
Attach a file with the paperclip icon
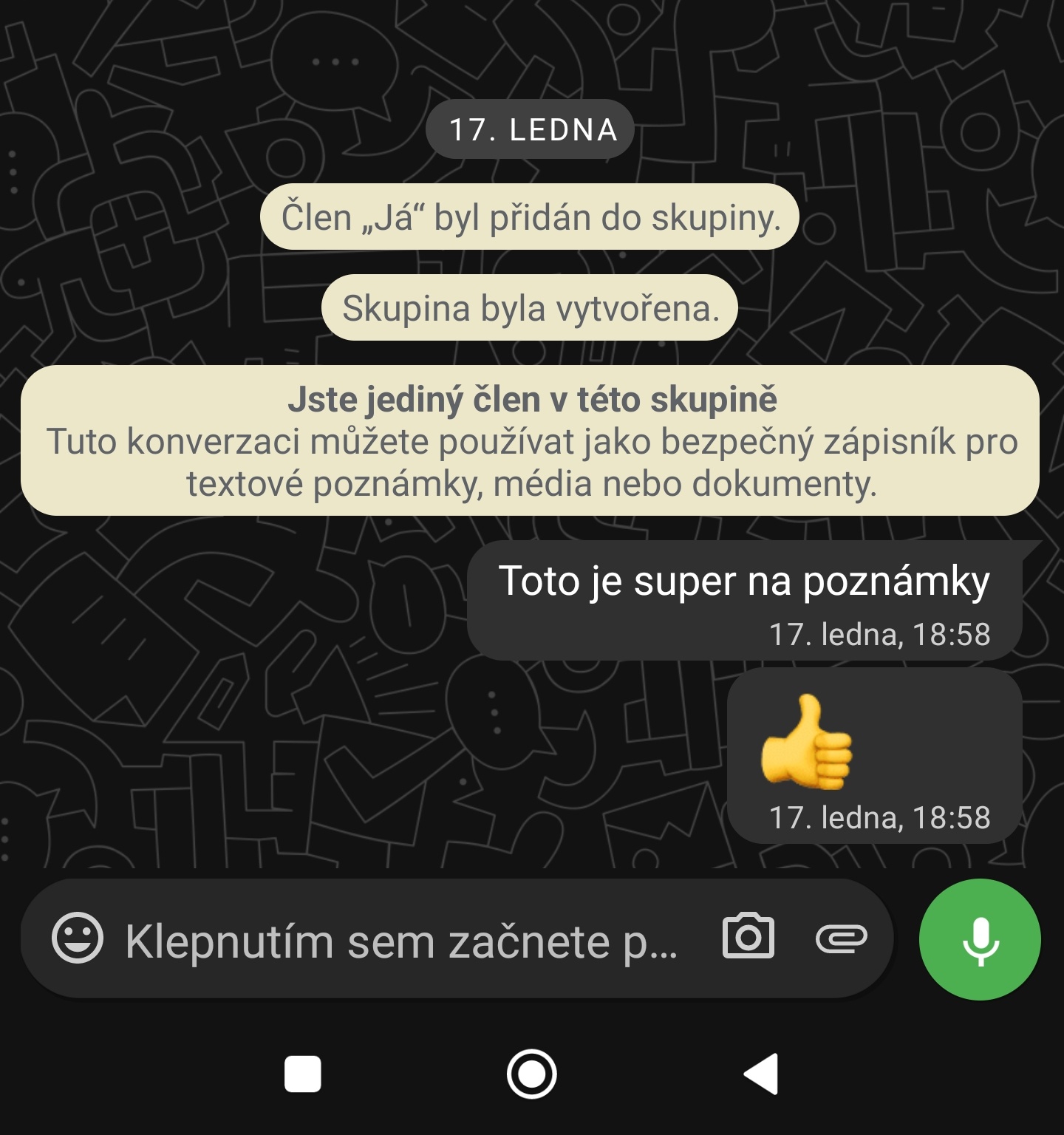coord(841,939)
